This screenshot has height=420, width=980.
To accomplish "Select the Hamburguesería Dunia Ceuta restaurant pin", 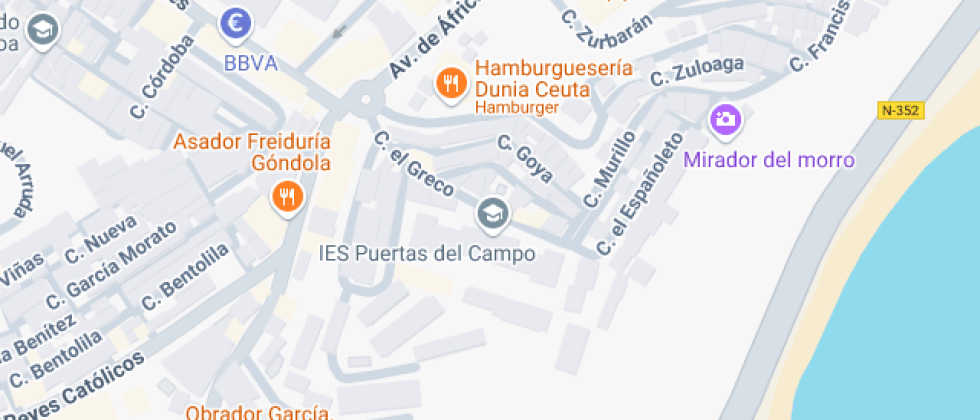I will [452, 82].
